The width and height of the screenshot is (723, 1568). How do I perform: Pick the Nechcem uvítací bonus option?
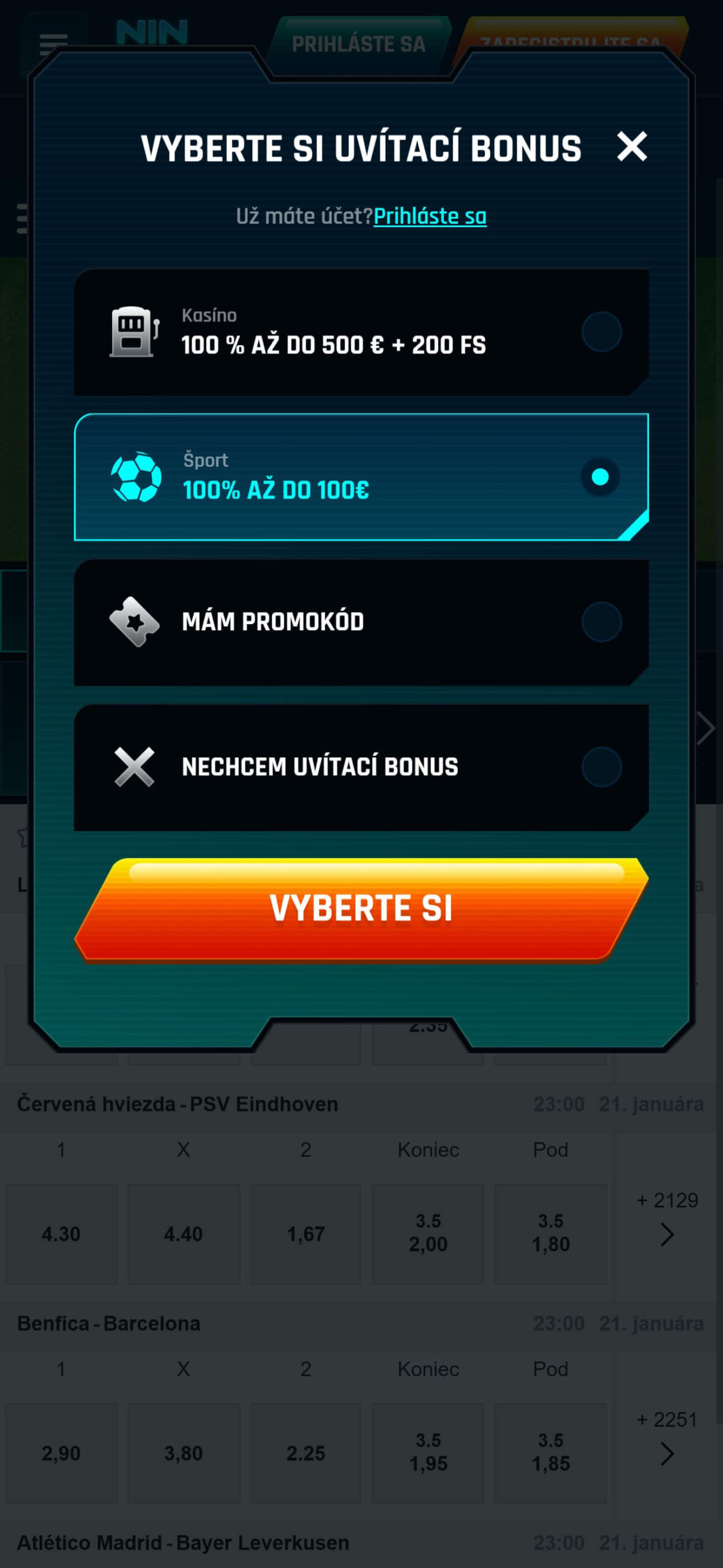click(361, 767)
